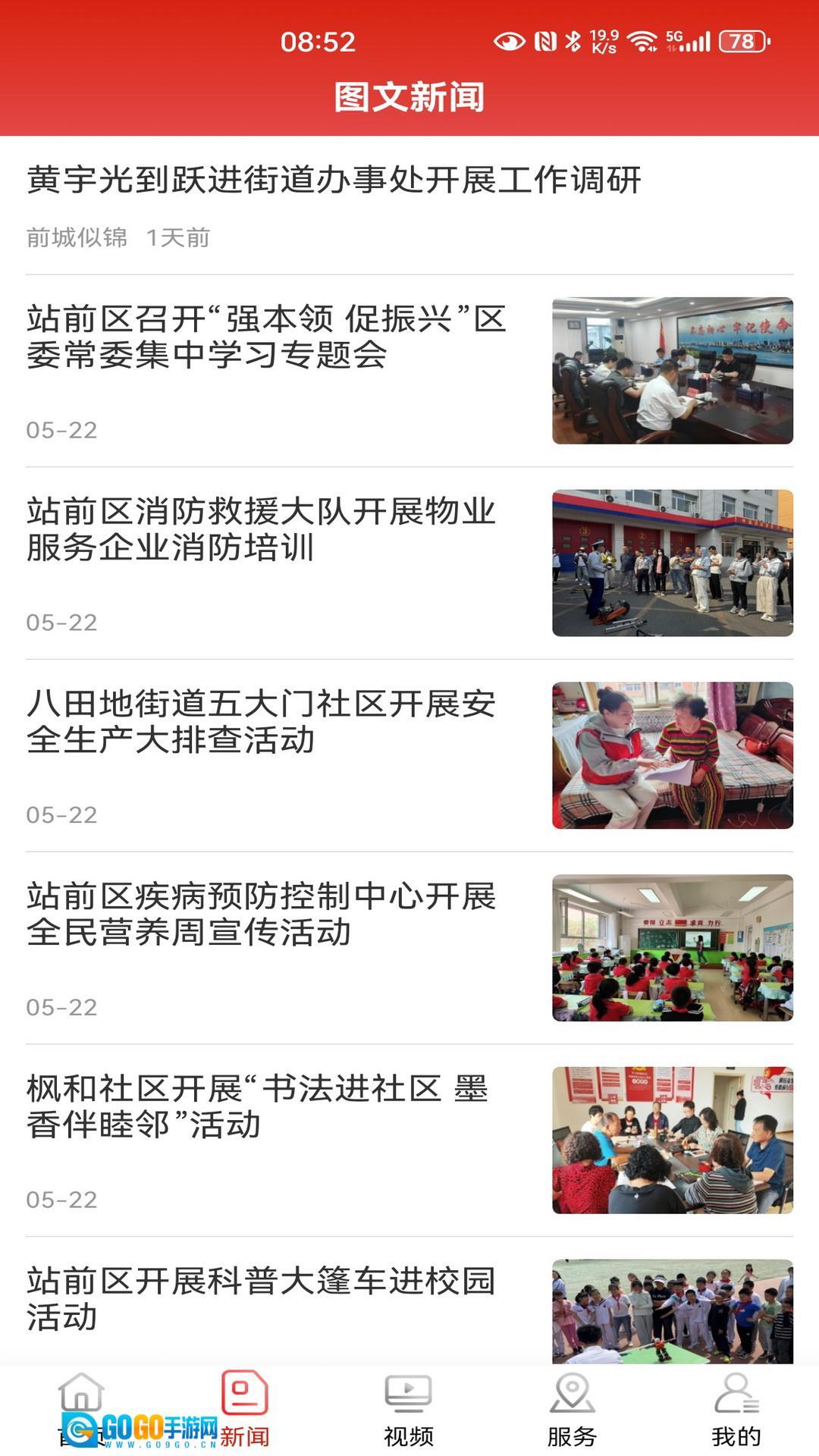Open 八田地街道五大门社区 safety inspection news
819x1456 pixels.
(x=262, y=722)
